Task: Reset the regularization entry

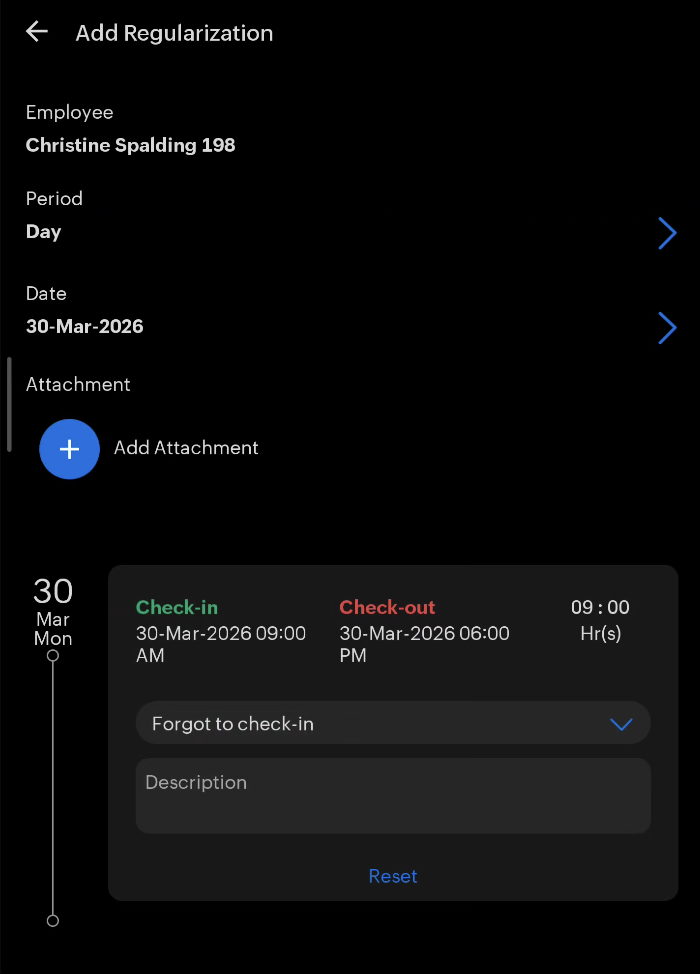Action: pyautogui.click(x=393, y=876)
